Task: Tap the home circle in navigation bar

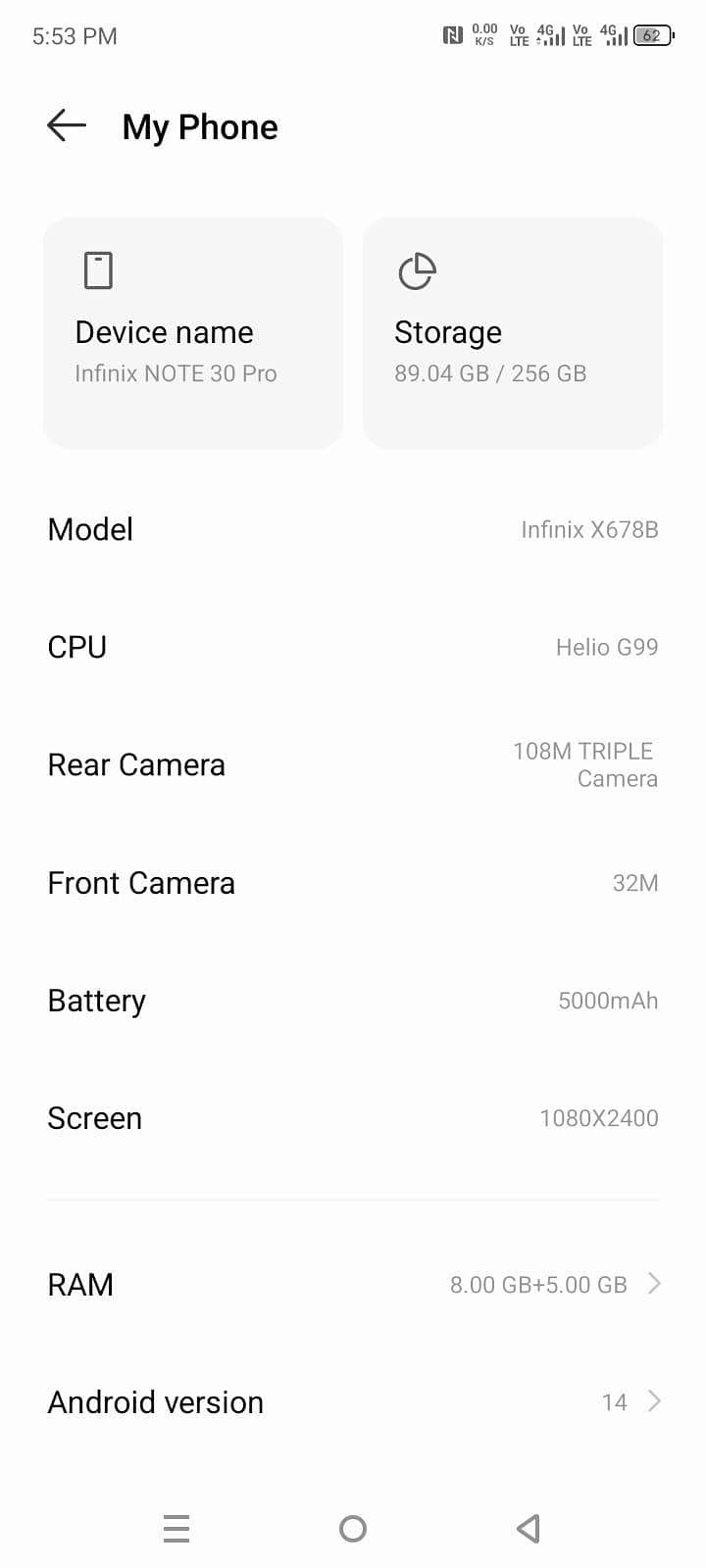Action: pyautogui.click(x=353, y=1528)
